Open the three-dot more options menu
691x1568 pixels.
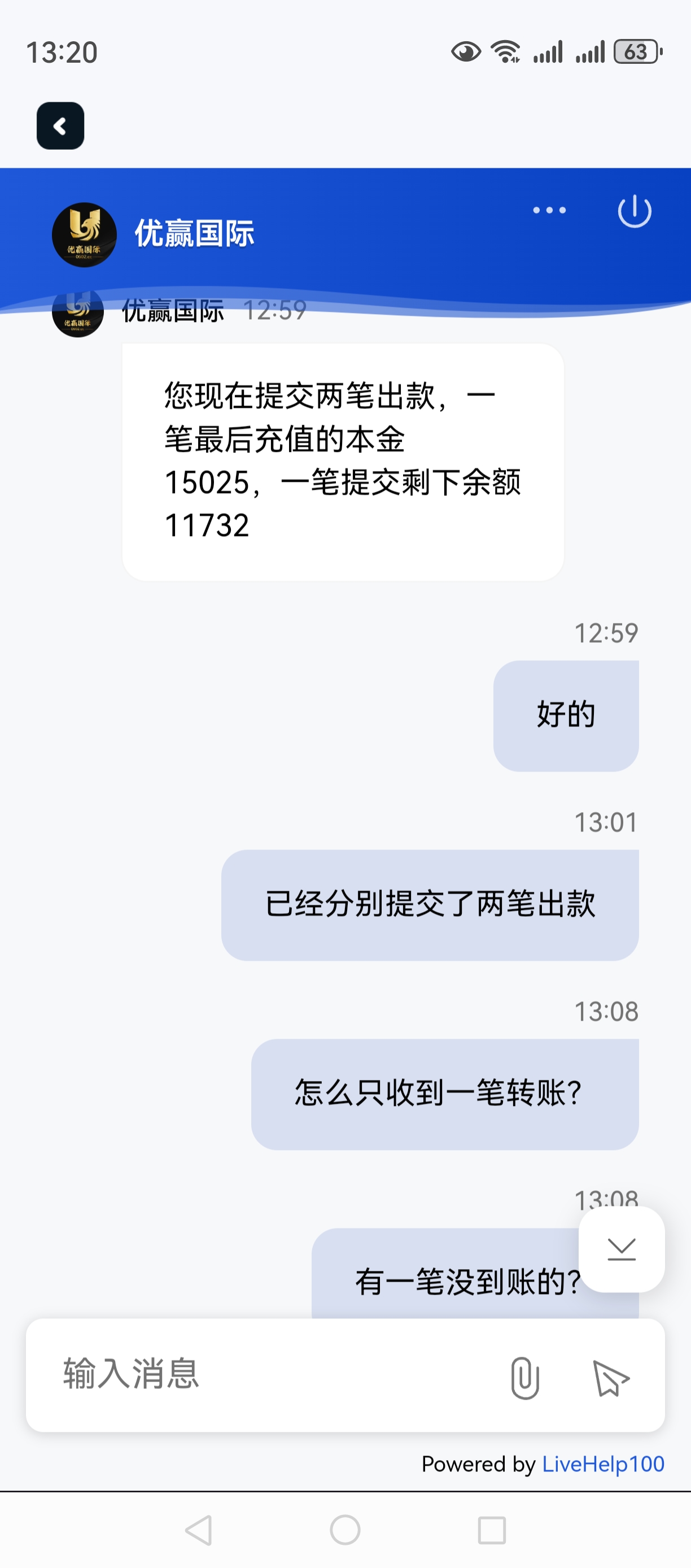549,211
